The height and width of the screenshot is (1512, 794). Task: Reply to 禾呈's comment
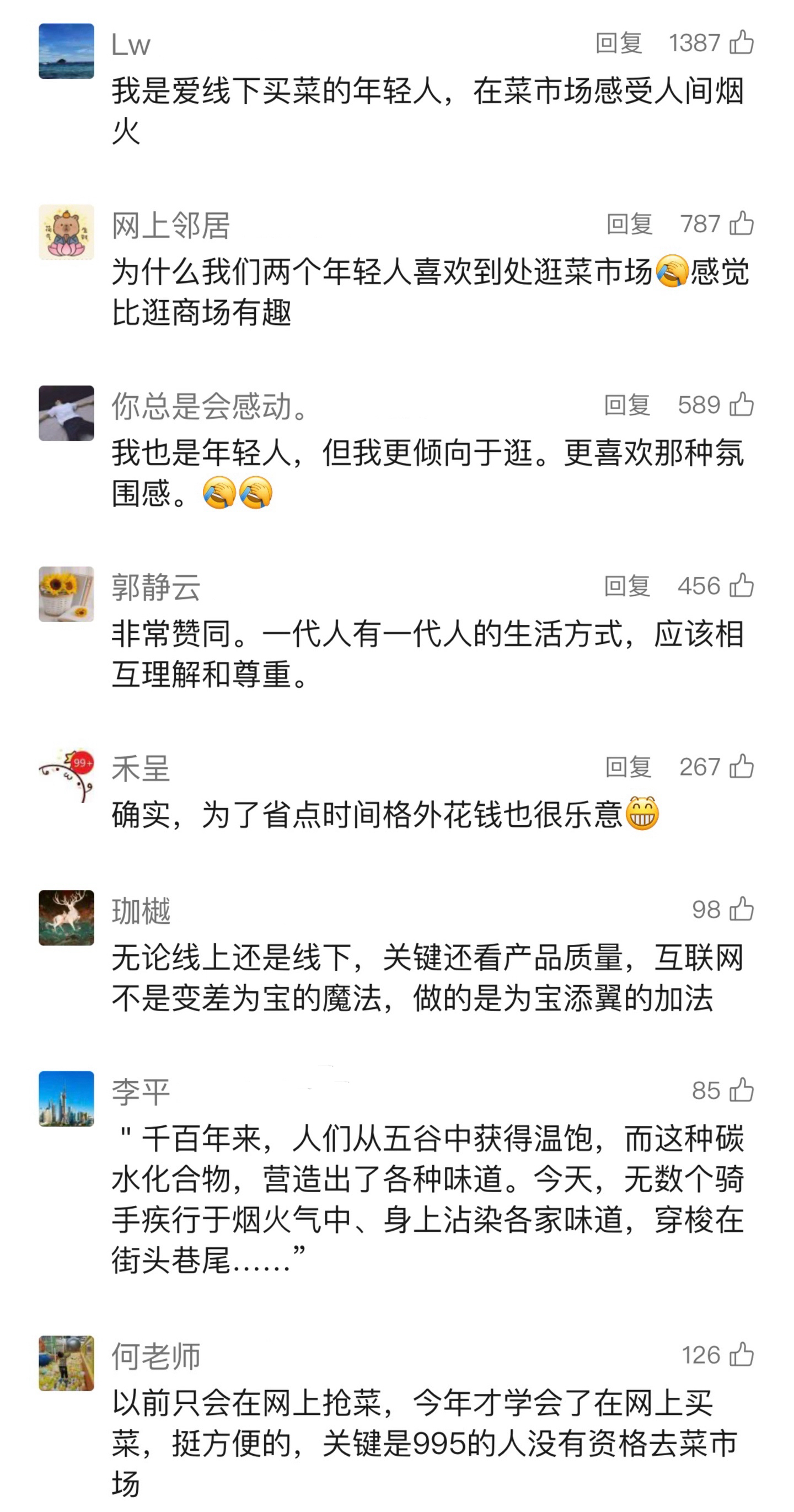[x=628, y=766]
